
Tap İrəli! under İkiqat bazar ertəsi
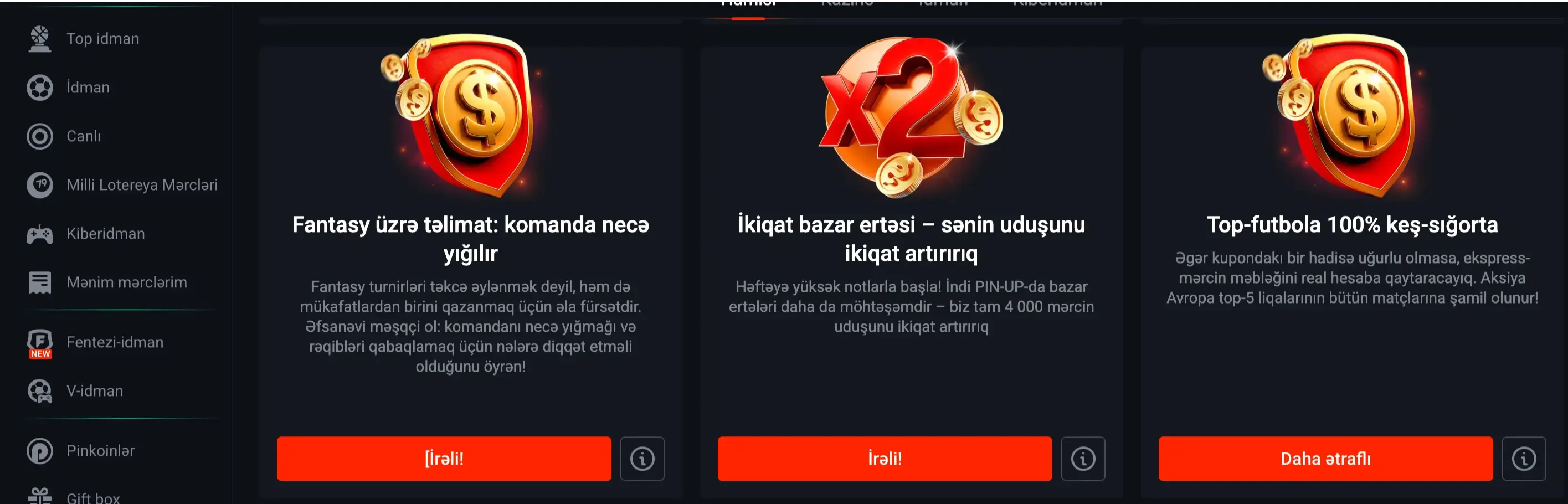885,459
